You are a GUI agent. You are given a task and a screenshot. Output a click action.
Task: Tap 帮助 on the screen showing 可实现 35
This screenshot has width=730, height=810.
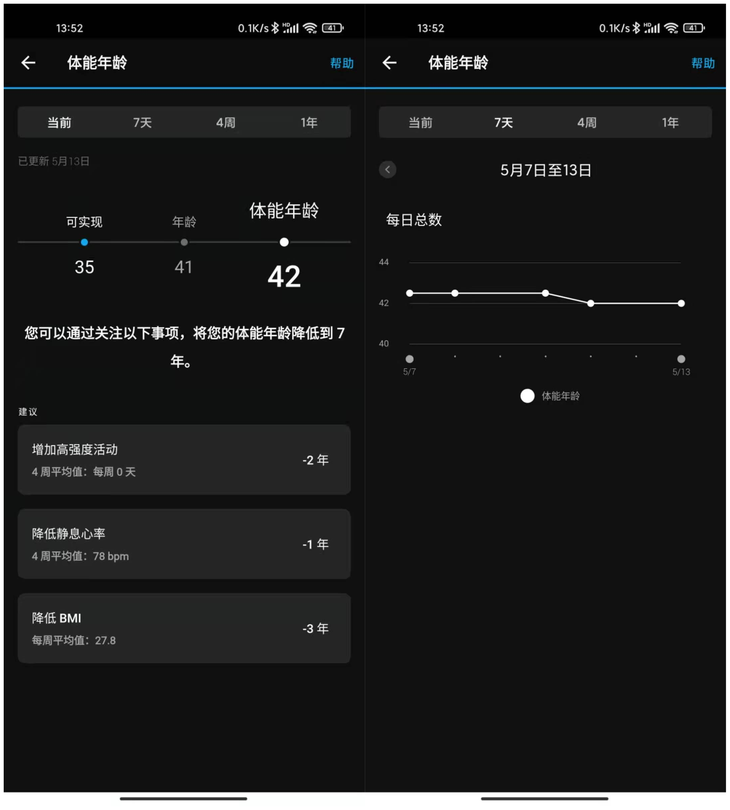(342, 63)
